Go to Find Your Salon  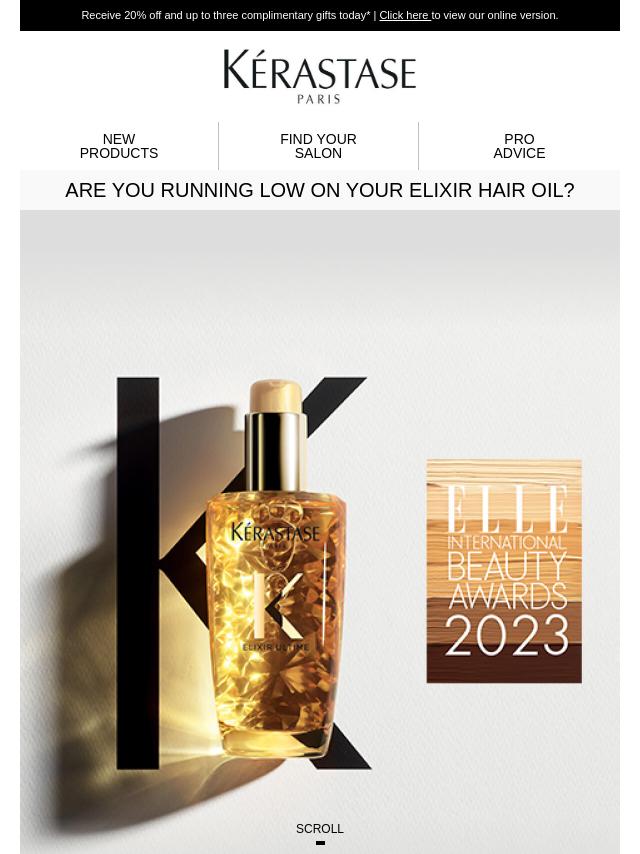coord(318,146)
